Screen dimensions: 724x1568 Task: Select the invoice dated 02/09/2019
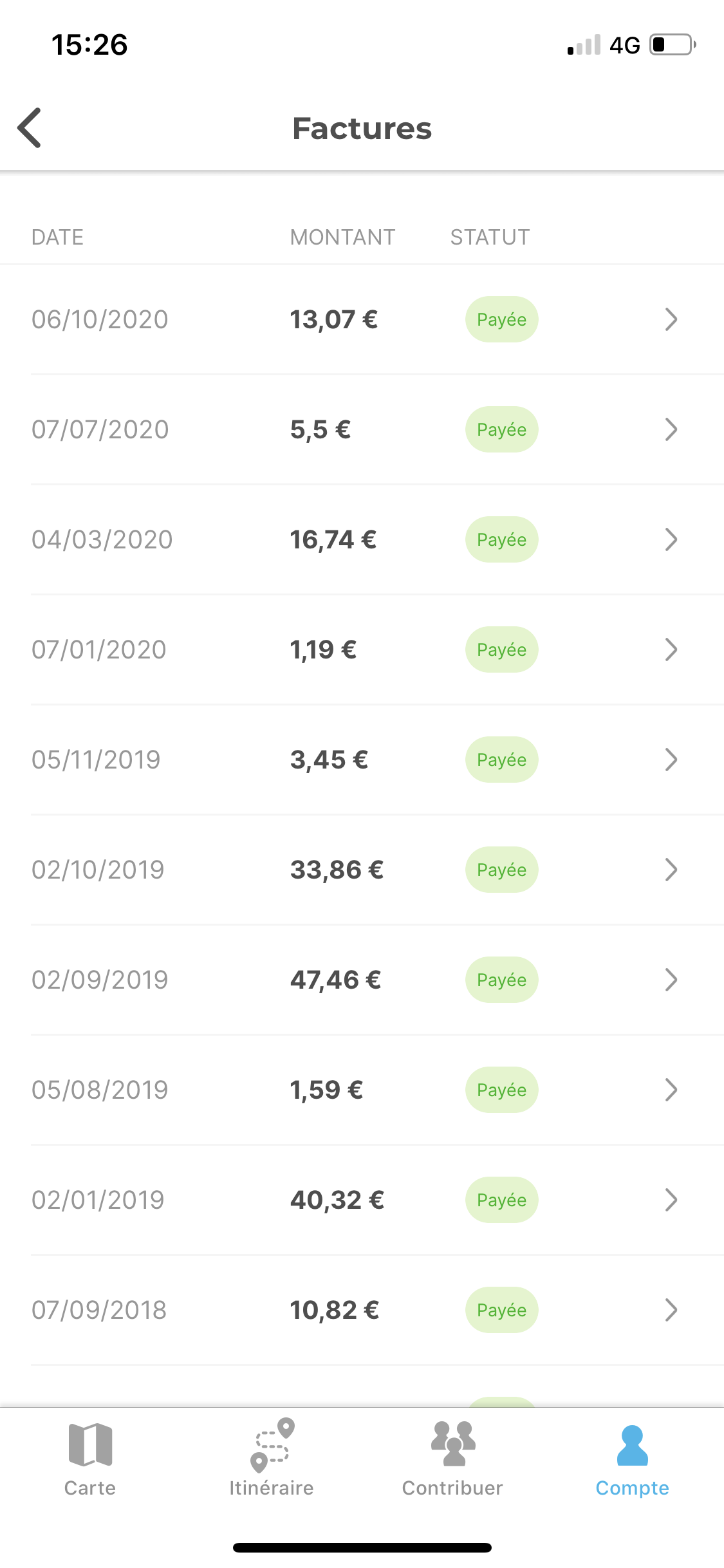pyautogui.click(x=362, y=980)
